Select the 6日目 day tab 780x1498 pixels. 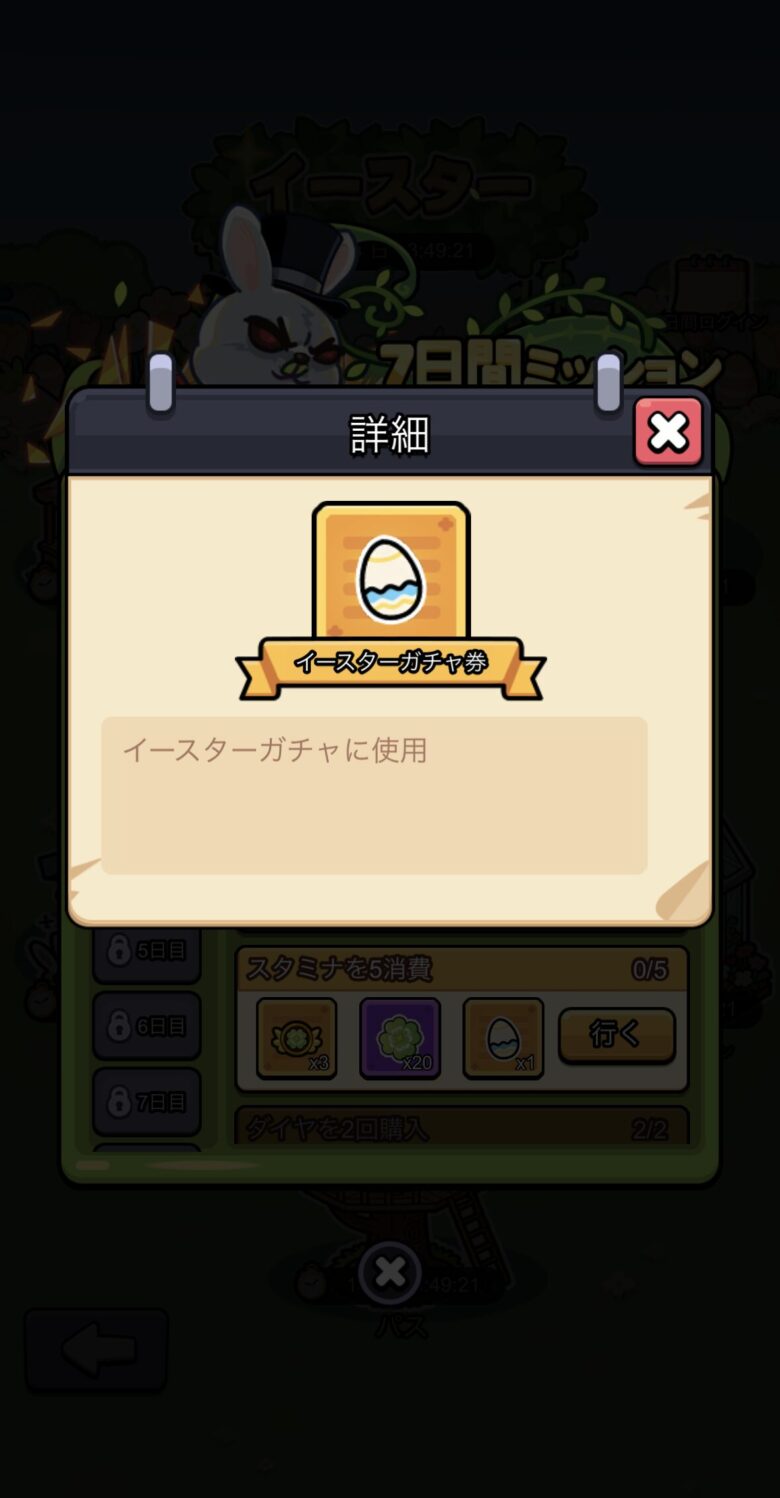146,1025
